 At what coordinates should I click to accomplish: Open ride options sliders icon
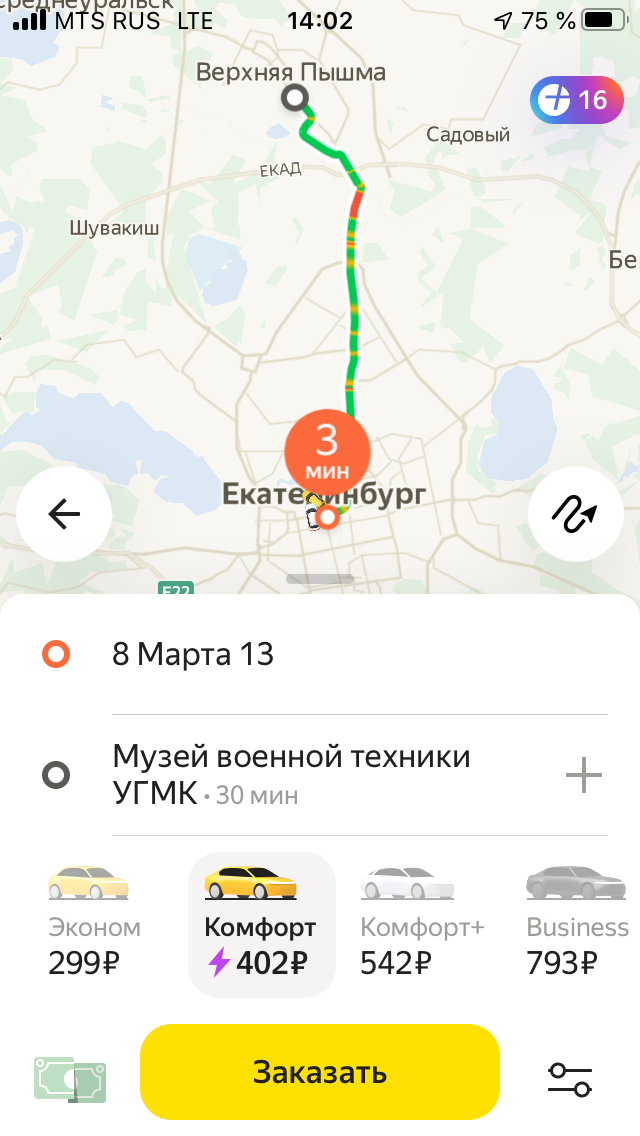570,1078
